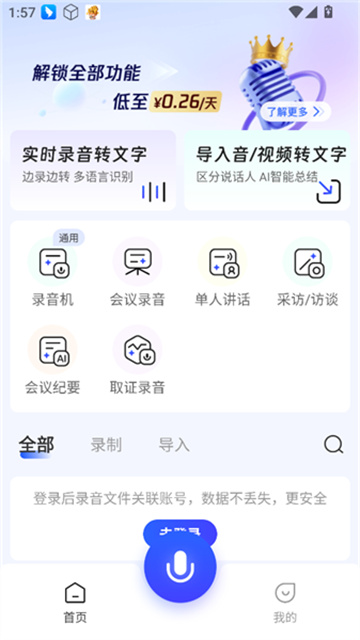This screenshot has width=360, height=640.
Task: Open the 我的 profile tab
Action: pos(285,603)
